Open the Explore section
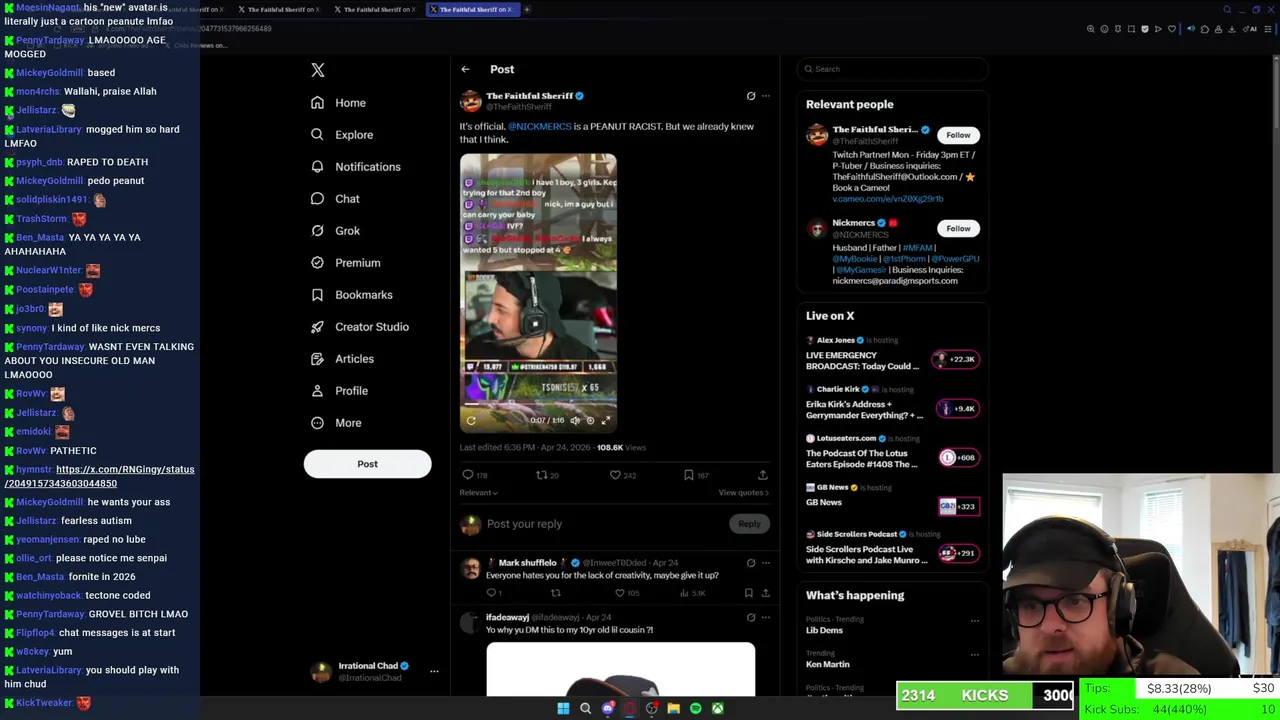 (353, 135)
